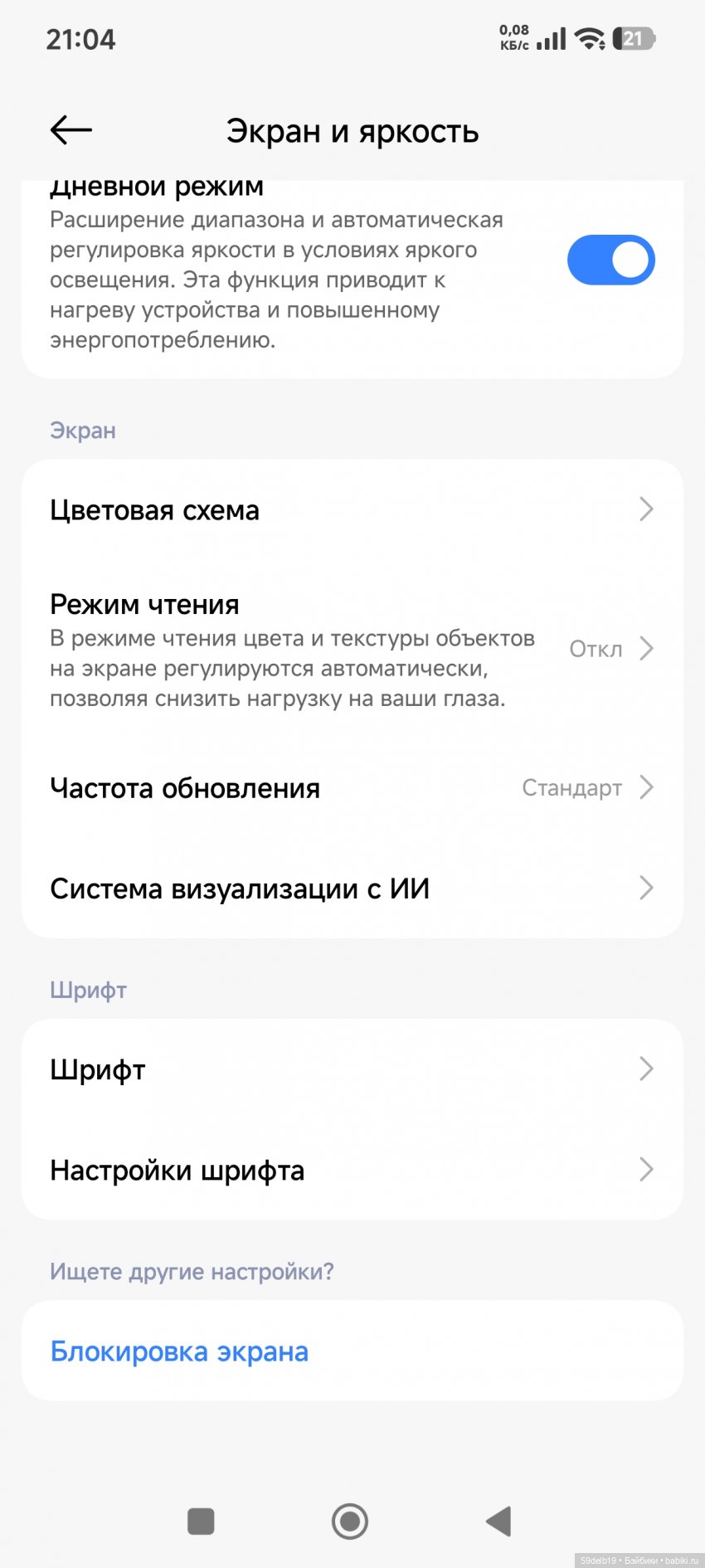Screen dimensions: 705x1568
Task: Open the Шрифт selection row
Action: 352,1069
